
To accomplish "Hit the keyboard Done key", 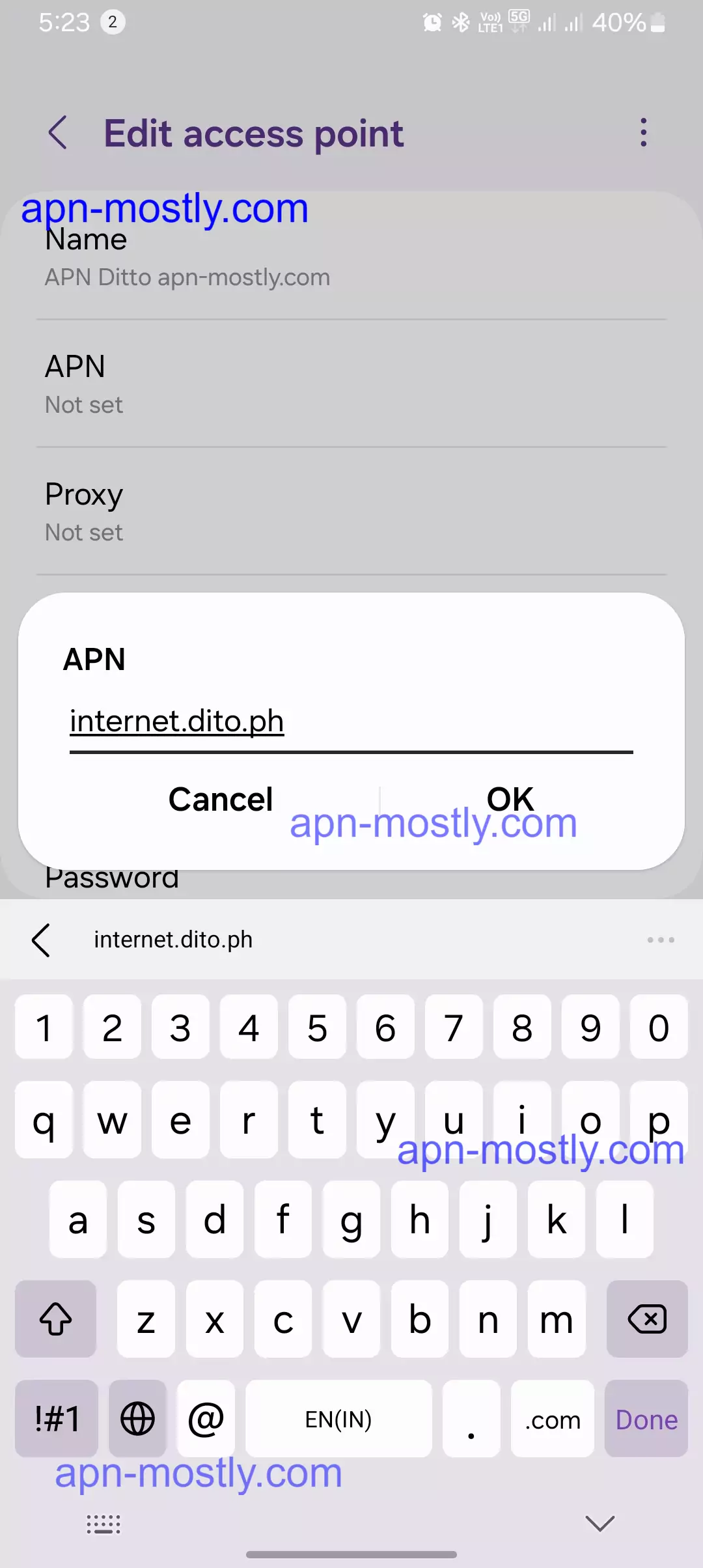I will click(x=646, y=1419).
